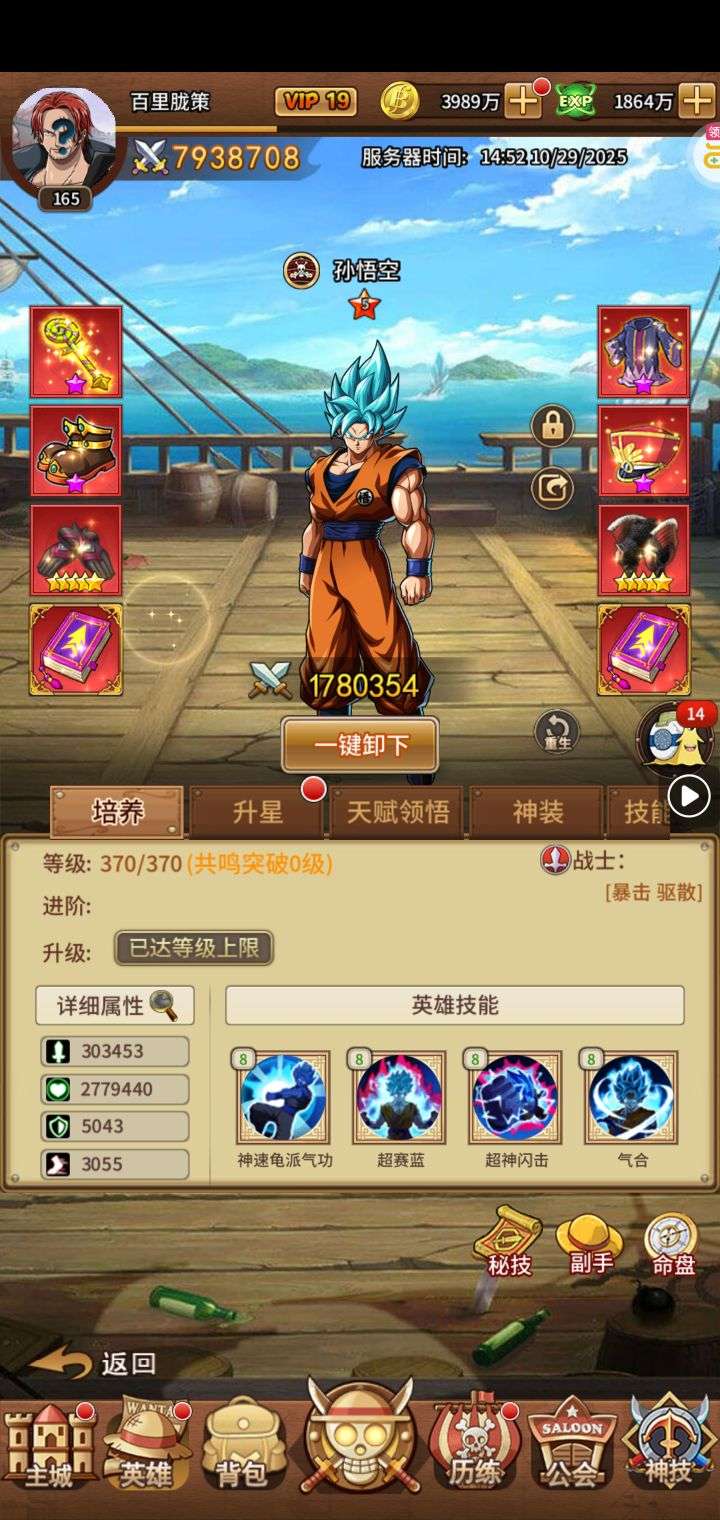Toggle the hero lock icon

click(x=552, y=427)
